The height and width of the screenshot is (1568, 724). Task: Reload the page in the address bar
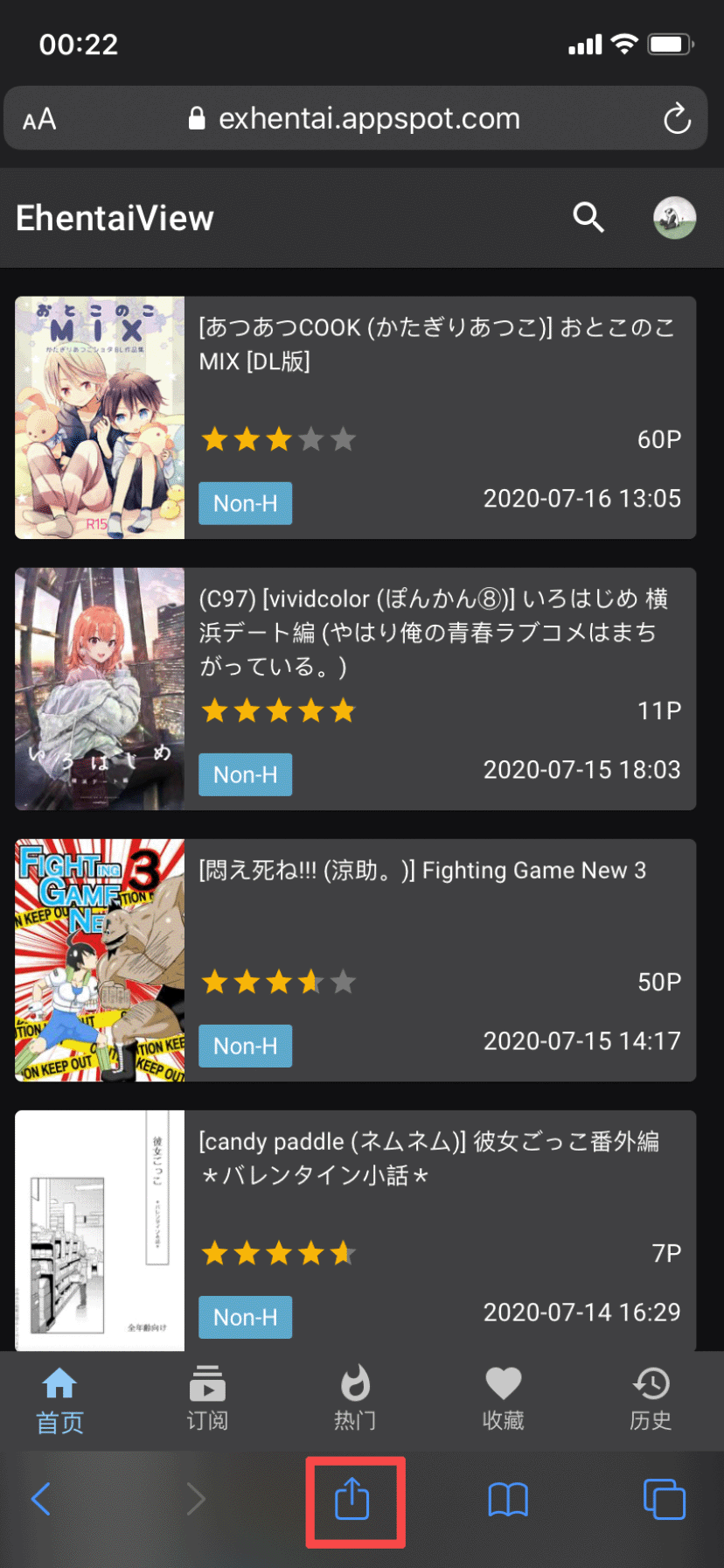[677, 119]
